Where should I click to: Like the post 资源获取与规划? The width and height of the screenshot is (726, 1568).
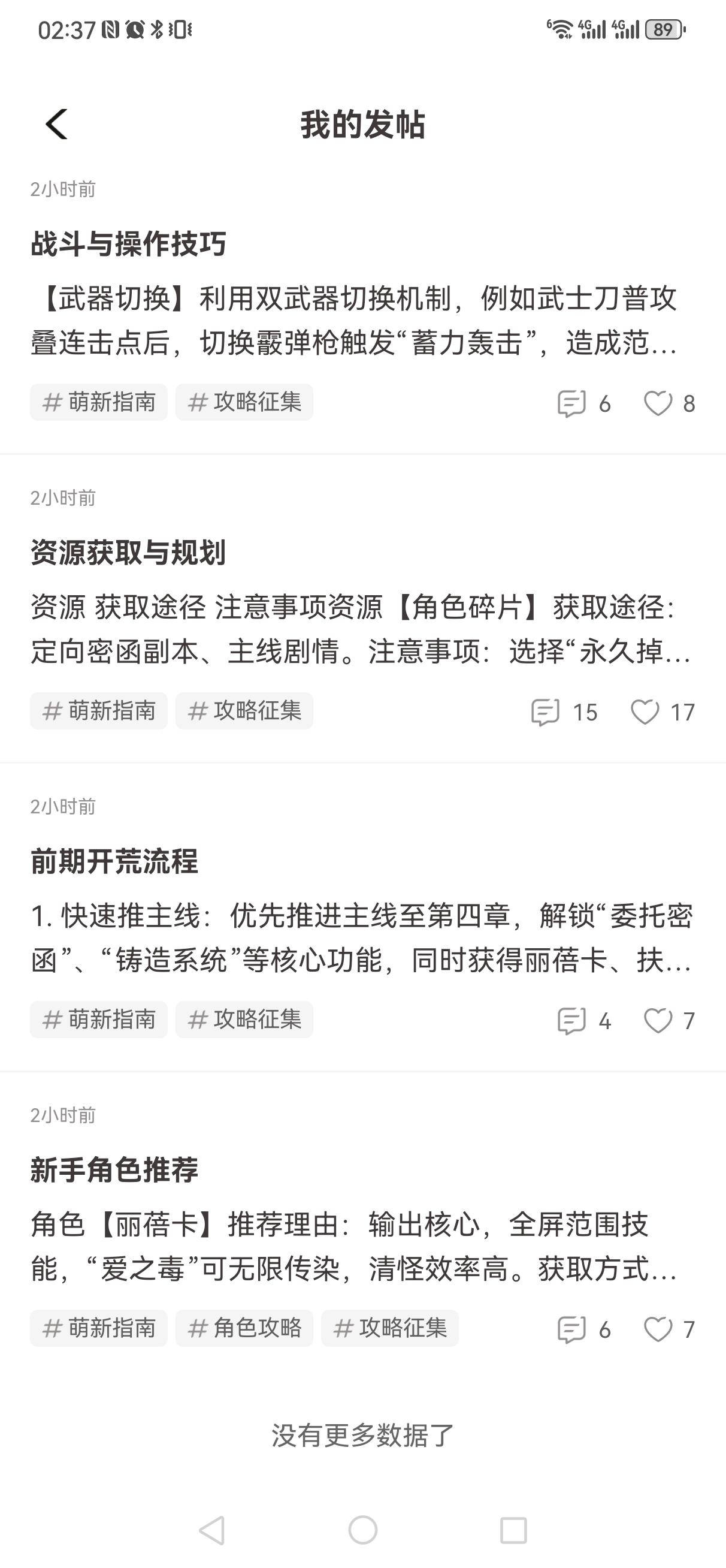point(645,711)
